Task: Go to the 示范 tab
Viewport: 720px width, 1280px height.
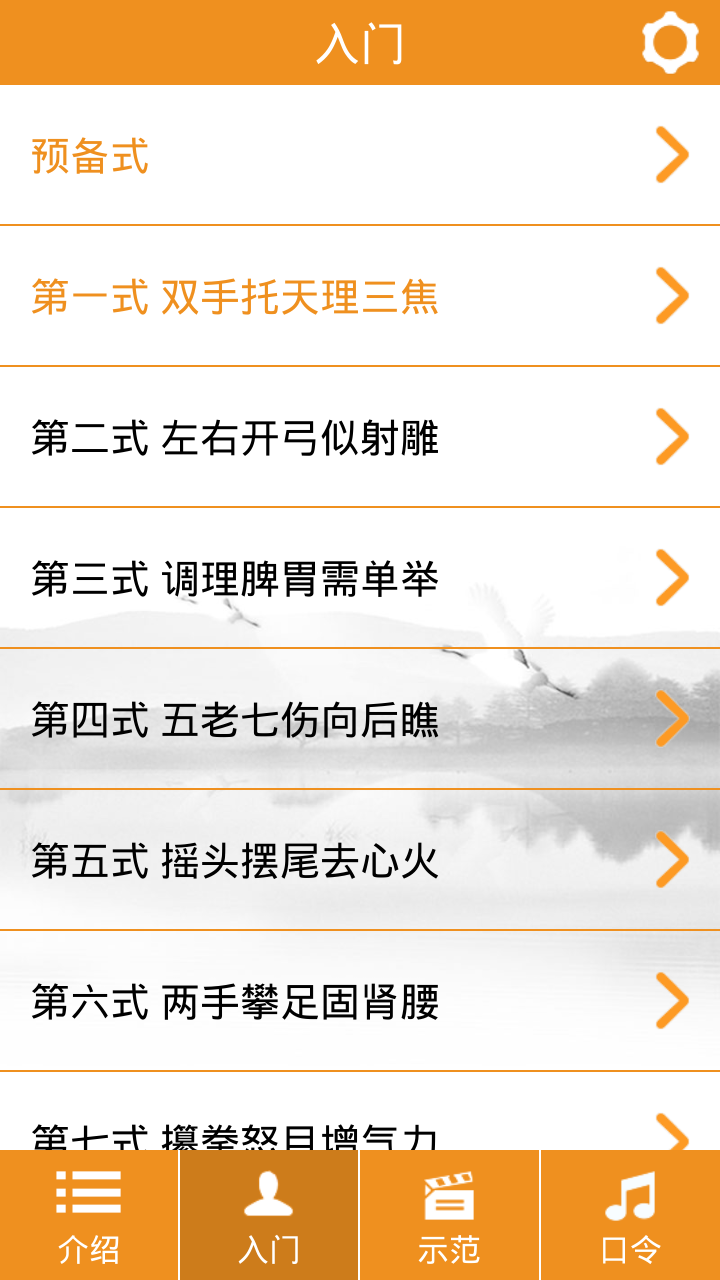Action: click(449, 1215)
